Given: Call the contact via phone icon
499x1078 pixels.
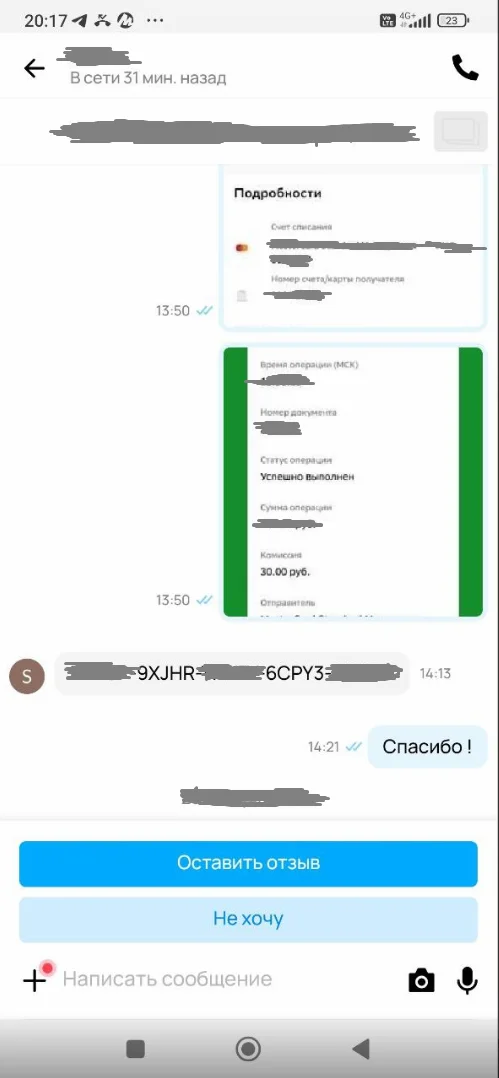Looking at the screenshot, I should point(465,67).
